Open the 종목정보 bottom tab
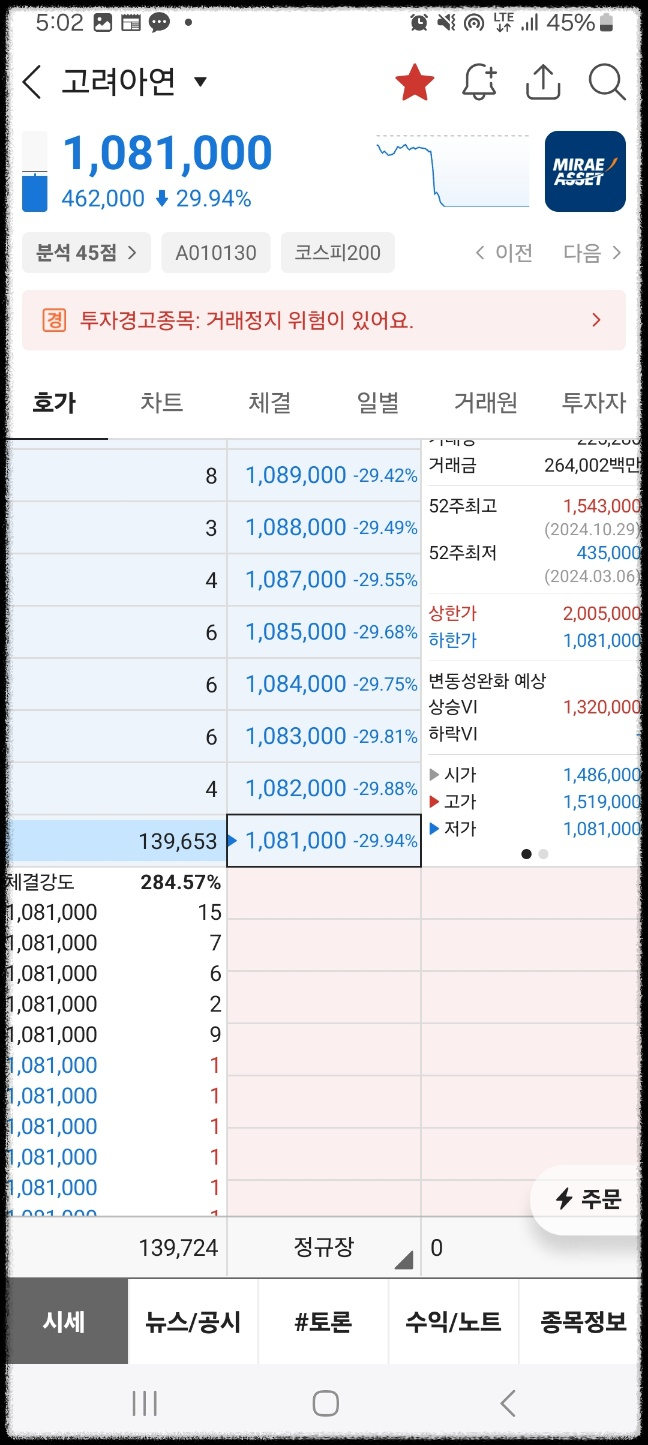This screenshot has height=1445, width=648. (x=583, y=1322)
